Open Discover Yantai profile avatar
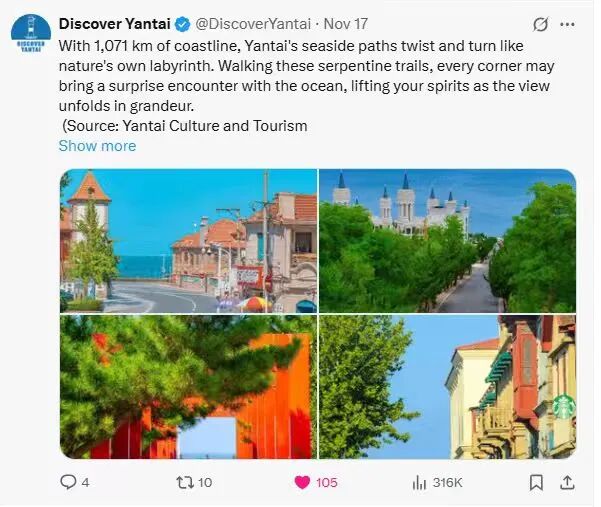The height and width of the screenshot is (507, 601). click(31, 41)
